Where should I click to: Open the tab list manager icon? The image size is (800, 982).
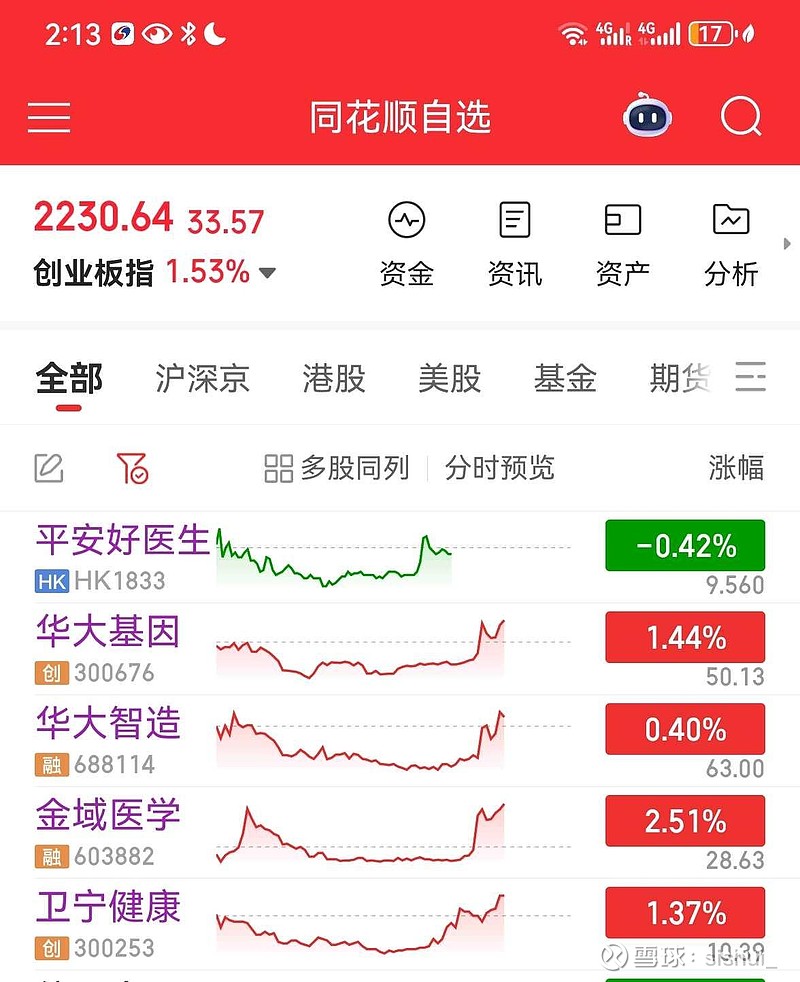(751, 378)
